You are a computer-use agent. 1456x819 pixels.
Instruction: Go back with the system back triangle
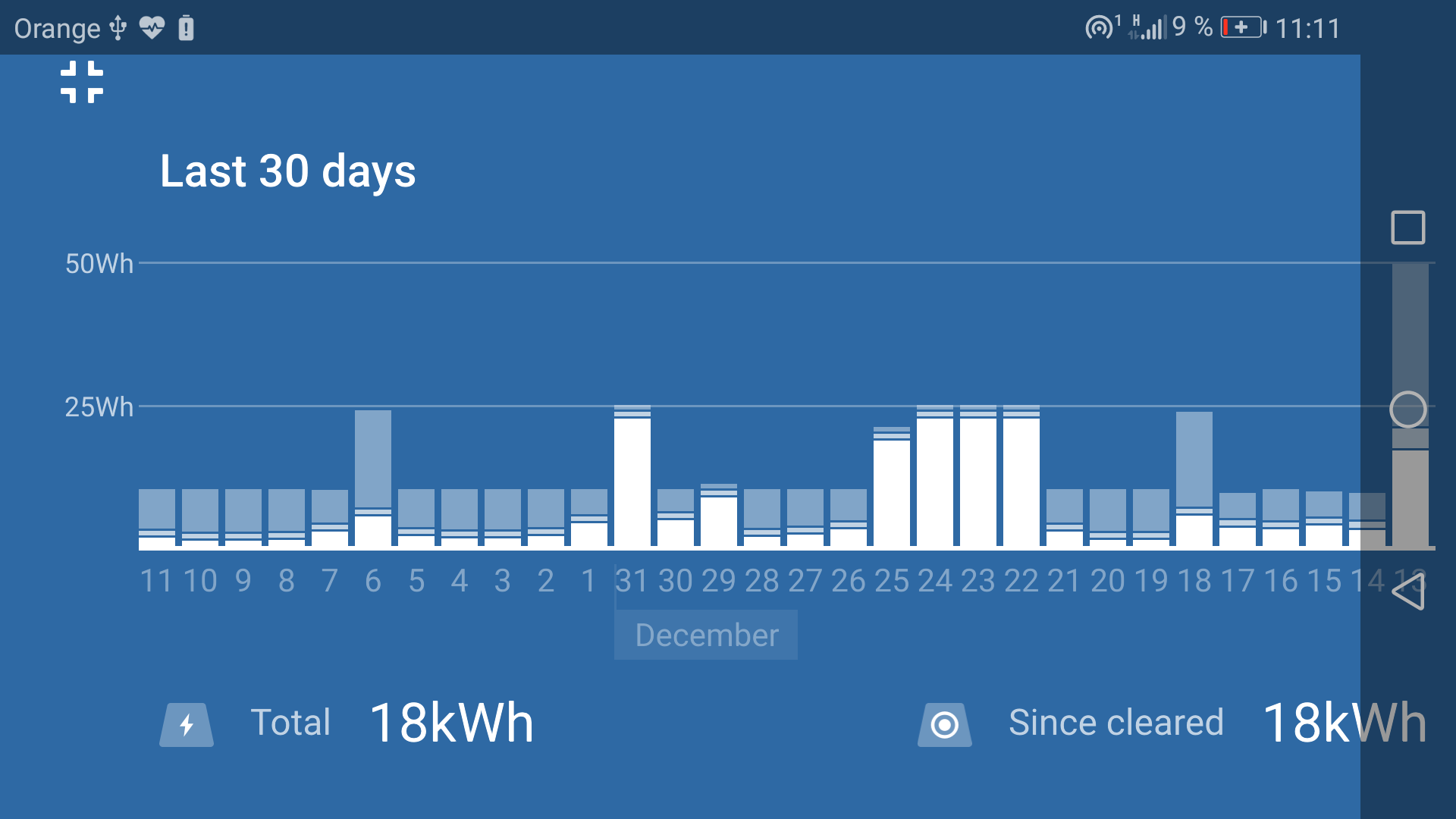pos(1408,591)
